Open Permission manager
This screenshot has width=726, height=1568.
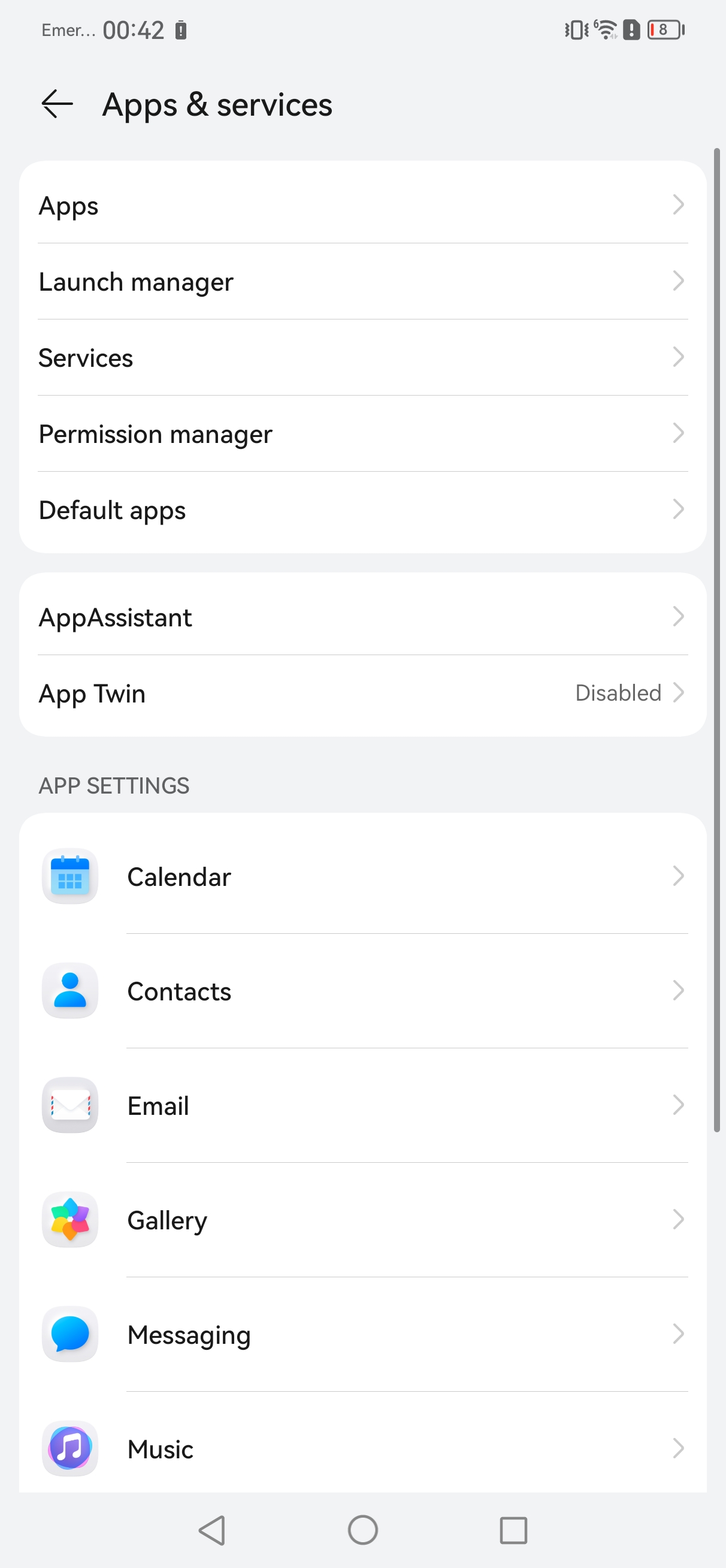pyautogui.click(x=362, y=434)
